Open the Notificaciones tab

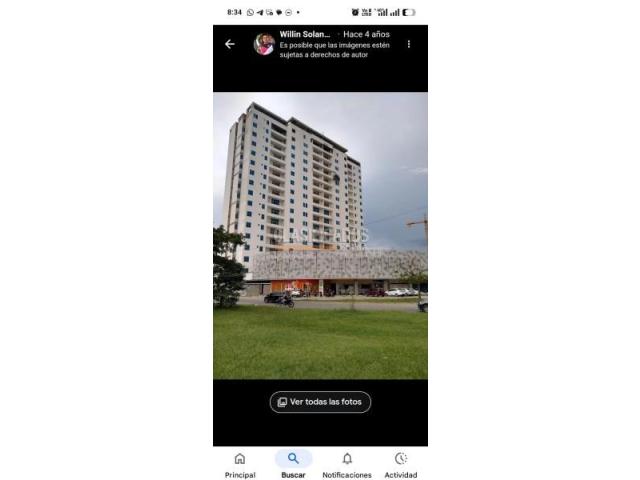point(347,464)
